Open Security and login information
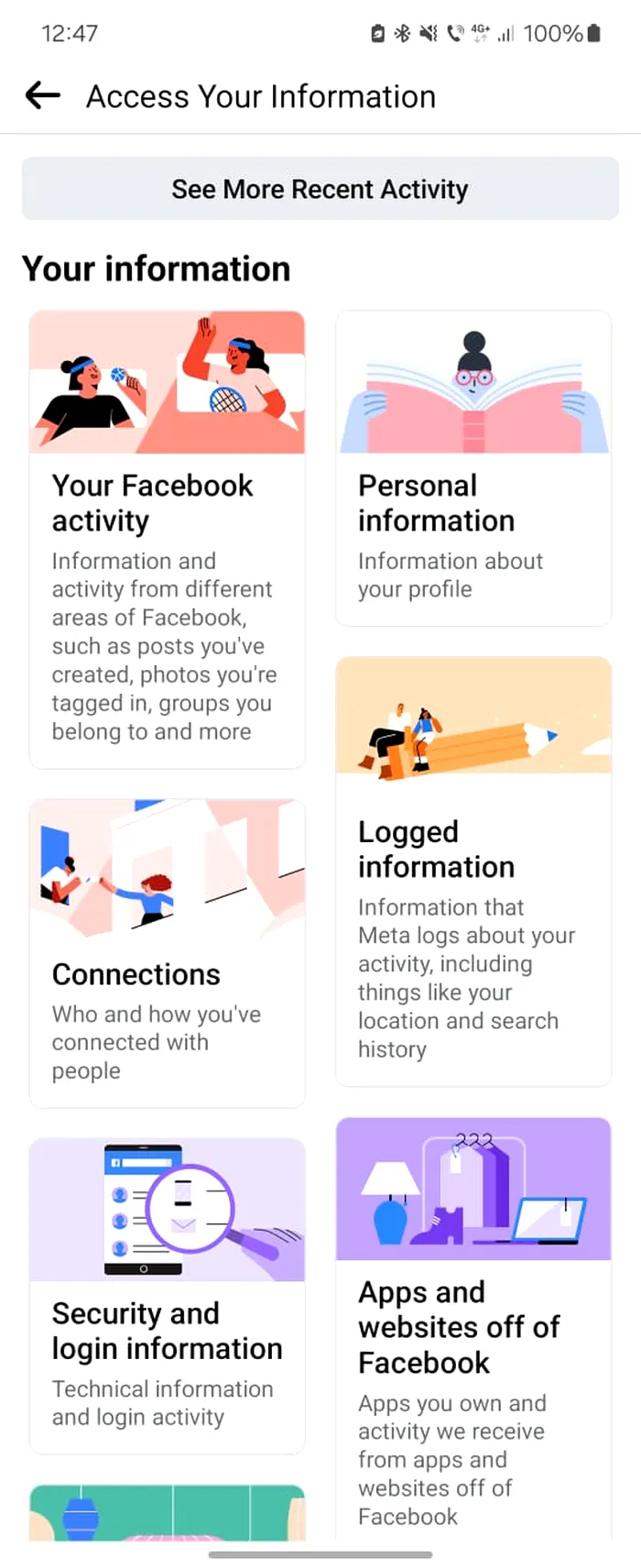Screen dimensions: 641x1568 point(167,1294)
